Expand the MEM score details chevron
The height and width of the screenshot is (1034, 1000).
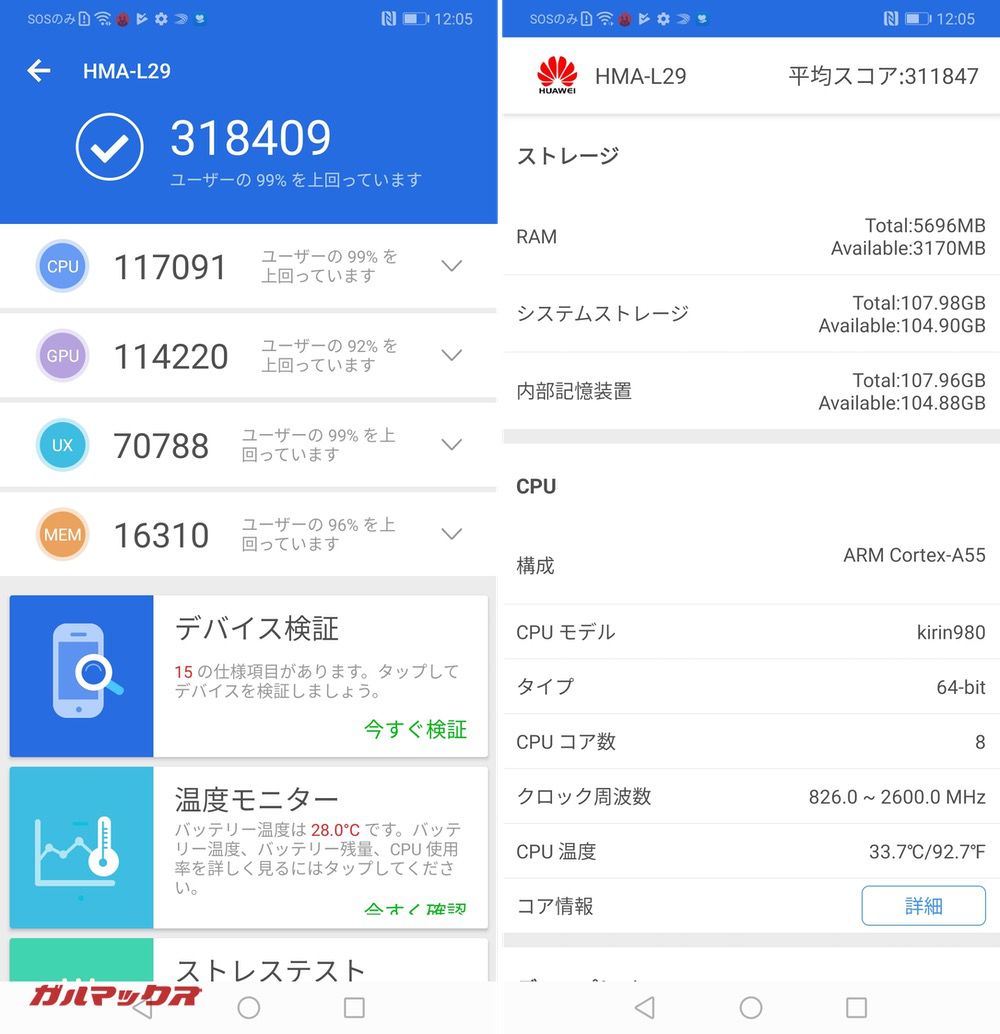click(x=451, y=534)
